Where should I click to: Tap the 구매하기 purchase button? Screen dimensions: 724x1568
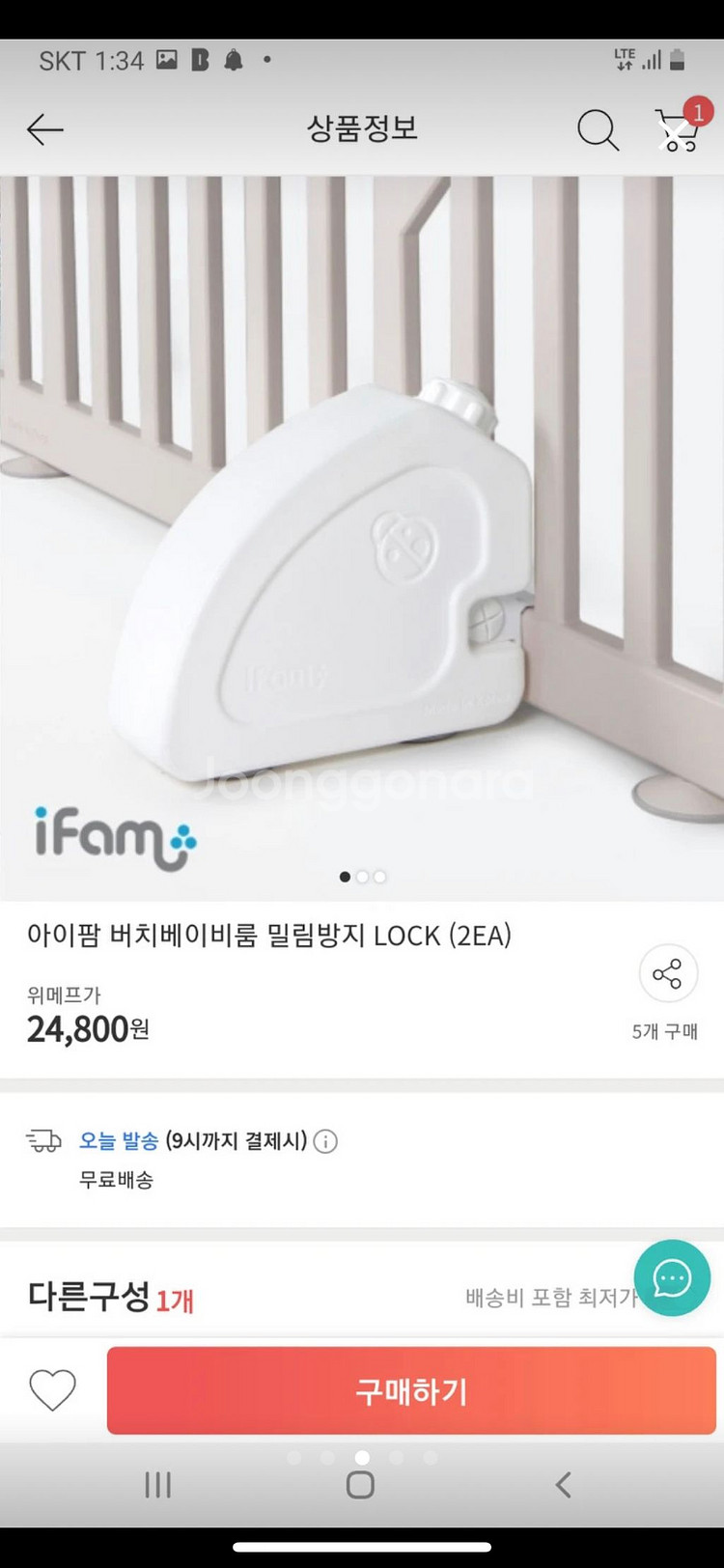pos(411,1390)
